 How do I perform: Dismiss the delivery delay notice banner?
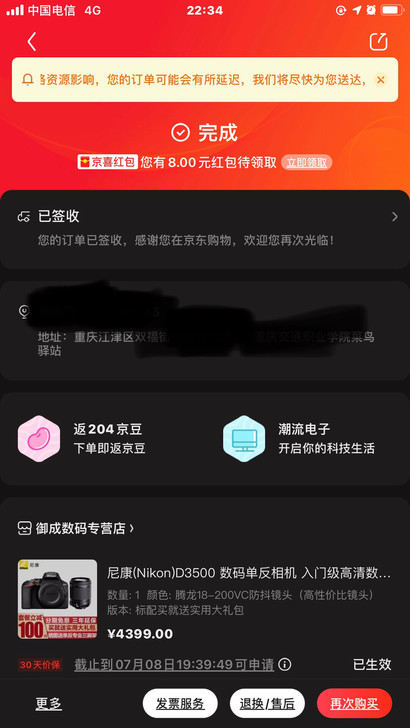point(381,80)
